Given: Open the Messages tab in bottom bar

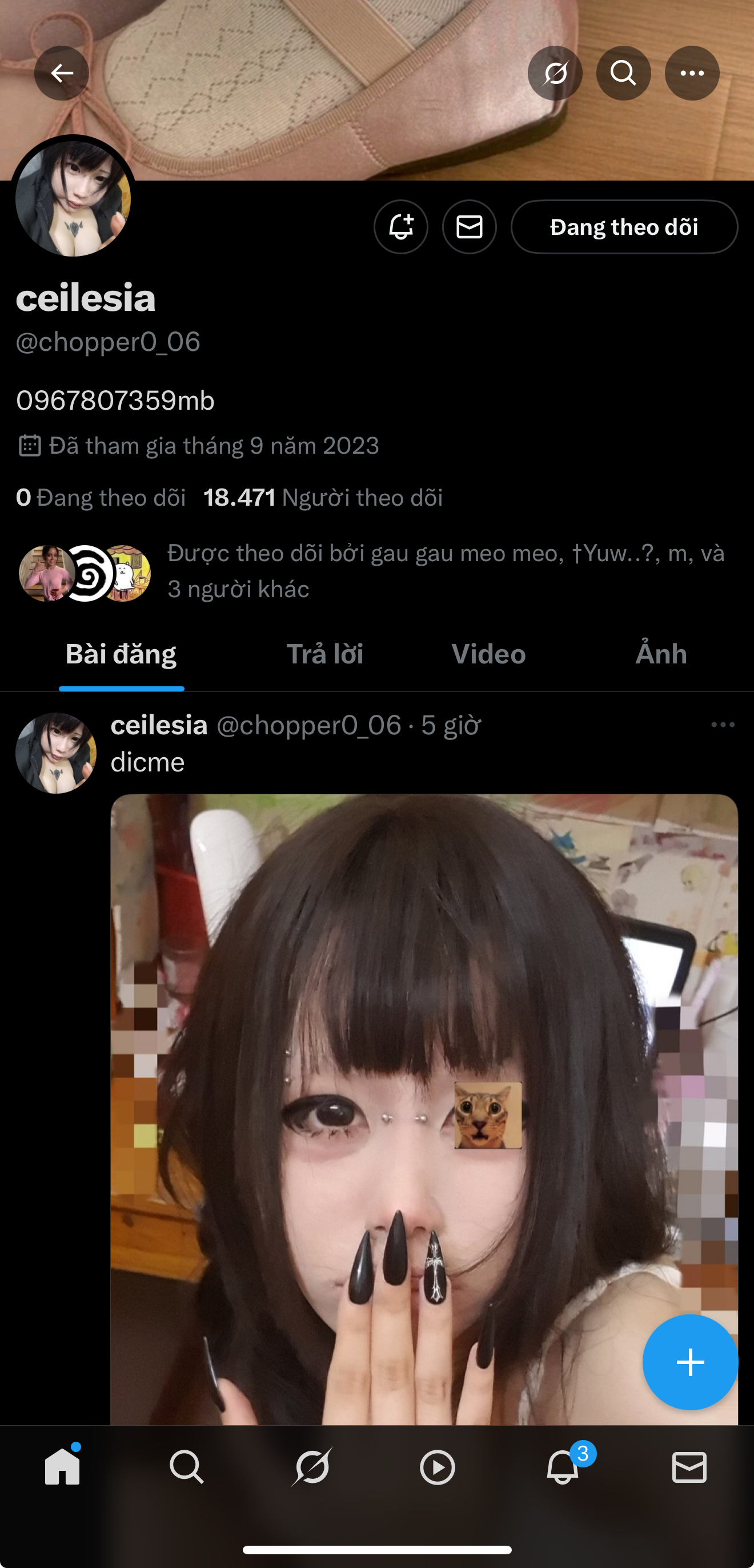Looking at the screenshot, I should [x=689, y=1467].
